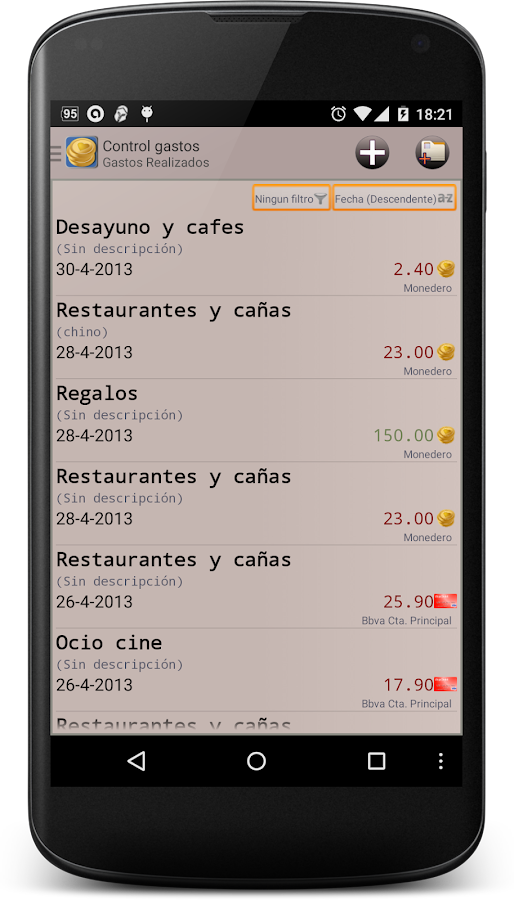Tap the folder icon in the app bar
This screenshot has width=514, height=900.
[432, 153]
